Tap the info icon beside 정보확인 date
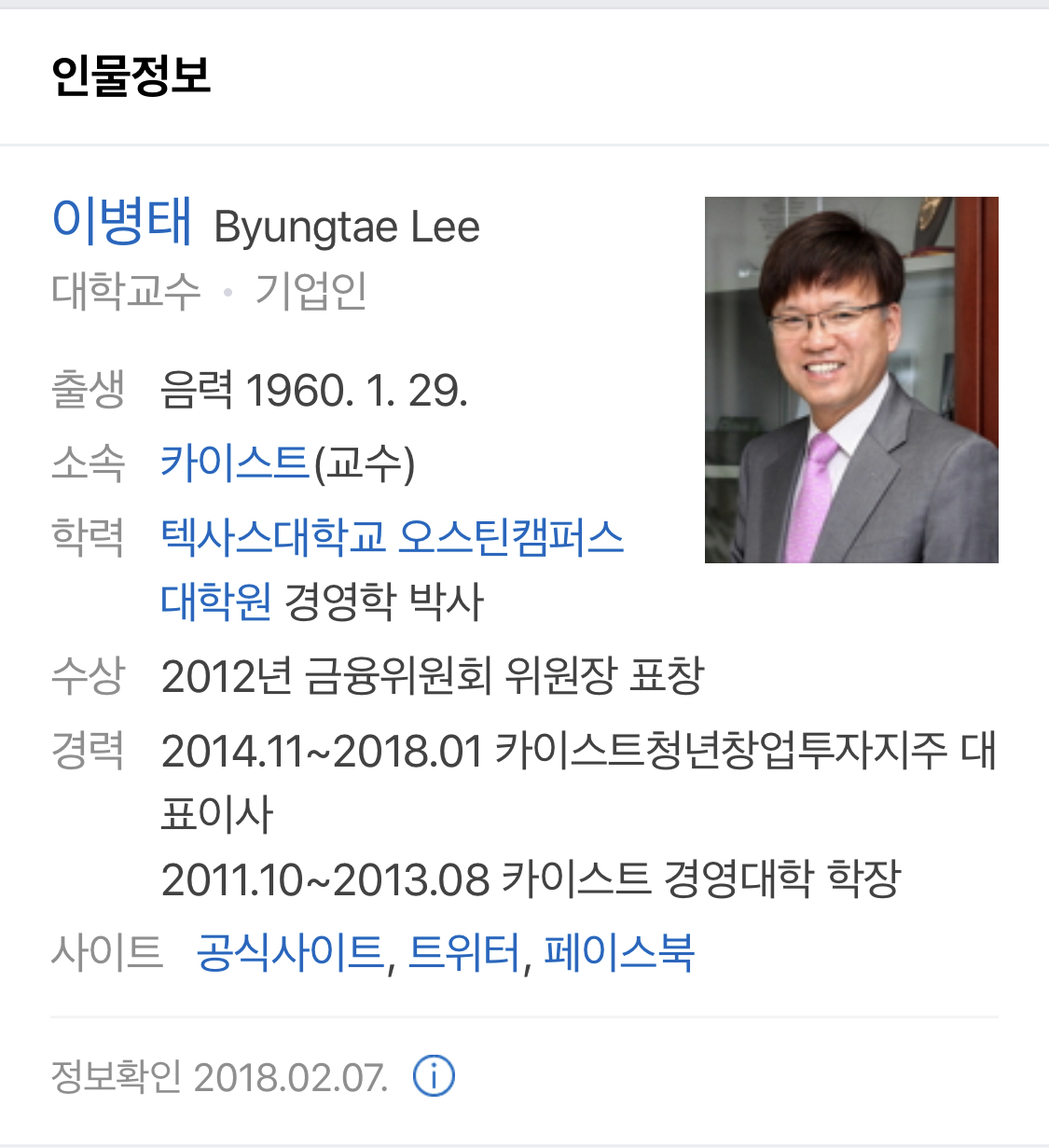The image size is (1049, 1148). click(x=434, y=1076)
